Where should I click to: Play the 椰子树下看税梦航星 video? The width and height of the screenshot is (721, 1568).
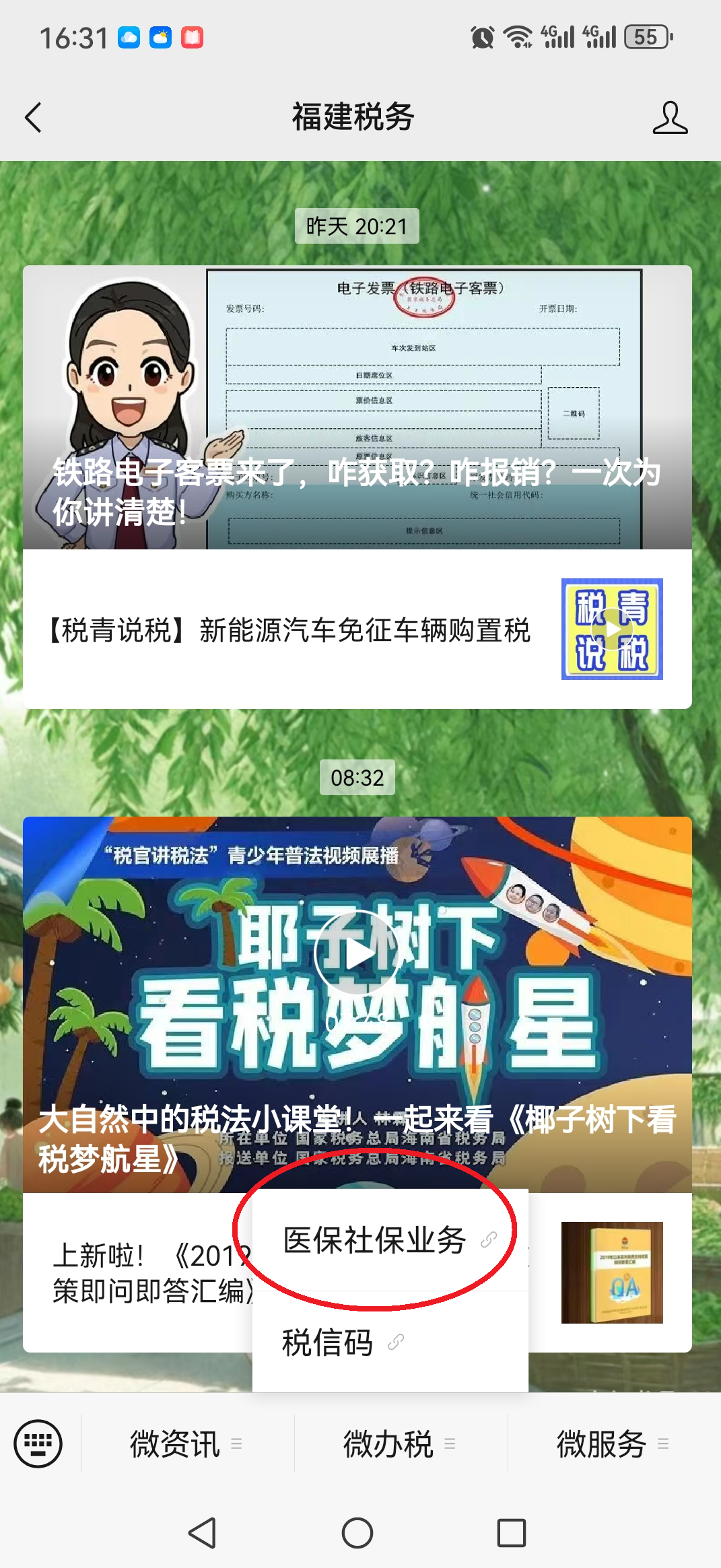pos(357,953)
